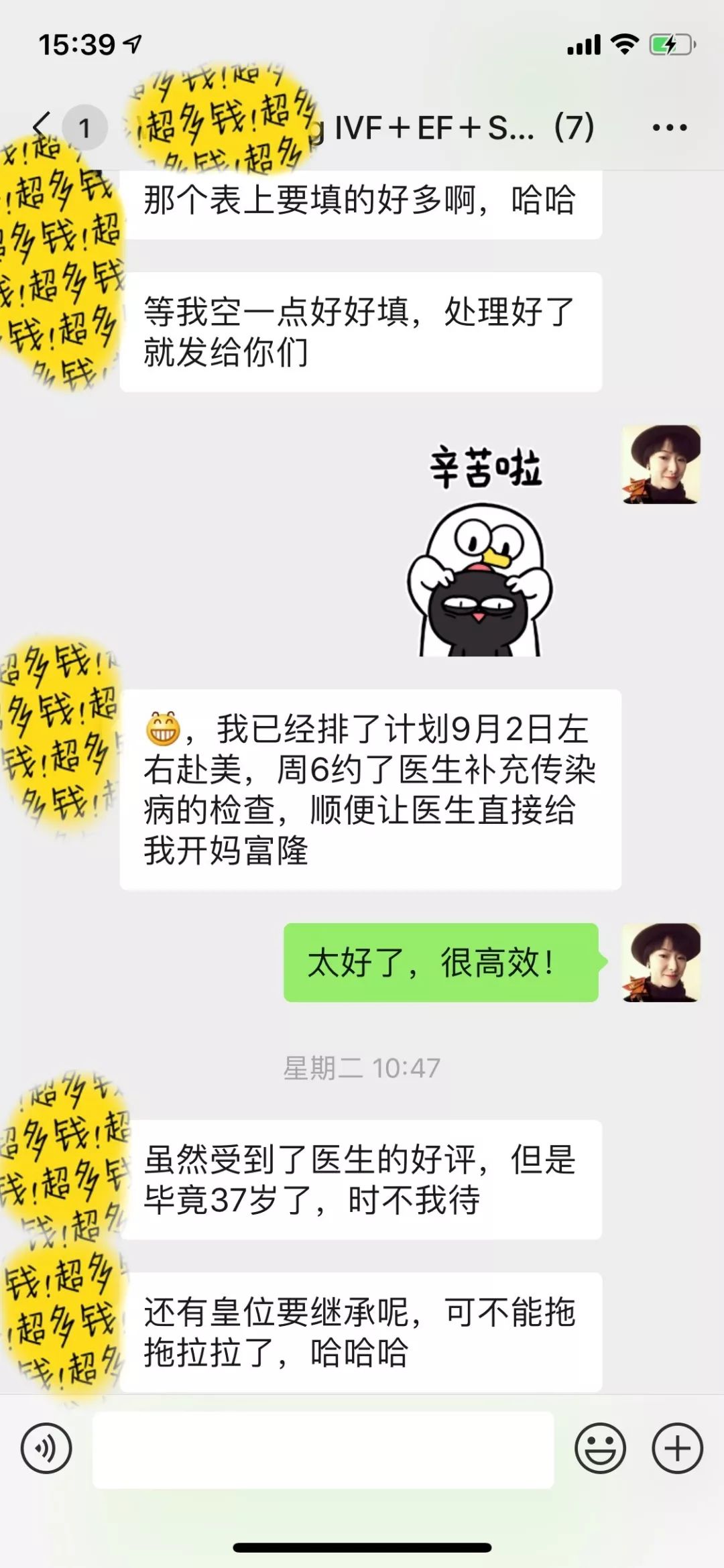This screenshot has height=1568, width=724.
Task: Open the group chat's three-dot menu
Action: [x=669, y=127]
